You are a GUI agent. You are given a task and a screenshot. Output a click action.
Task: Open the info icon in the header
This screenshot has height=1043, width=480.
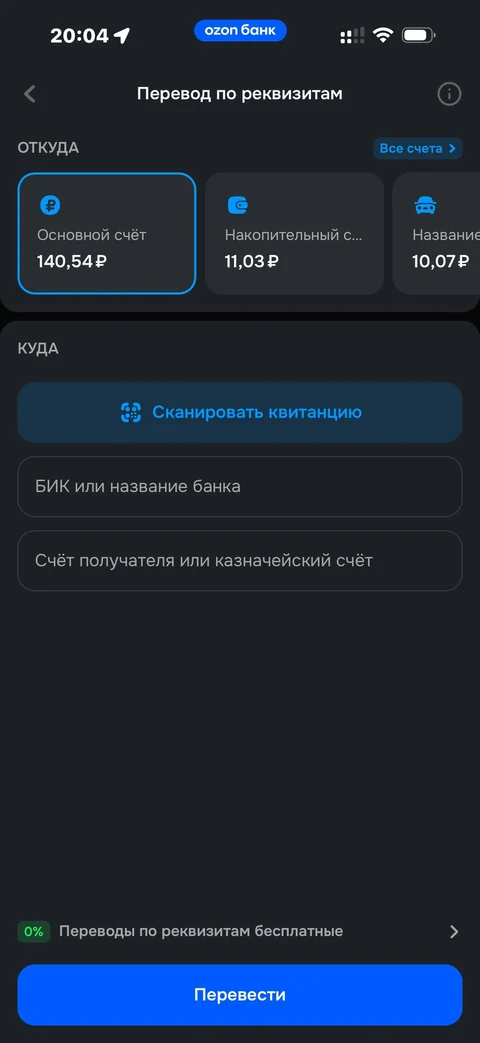tap(449, 94)
